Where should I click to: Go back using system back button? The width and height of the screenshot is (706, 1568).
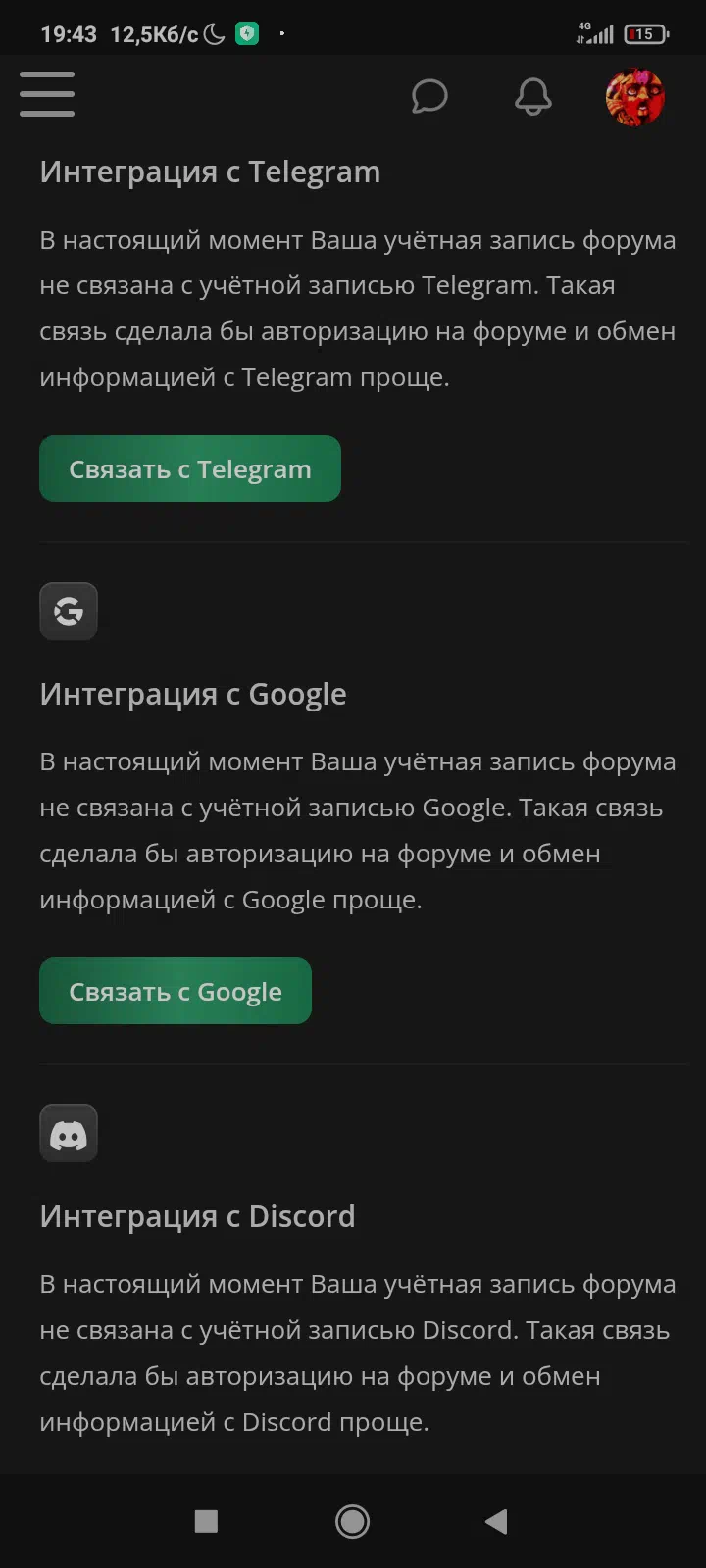[496, 1521]
